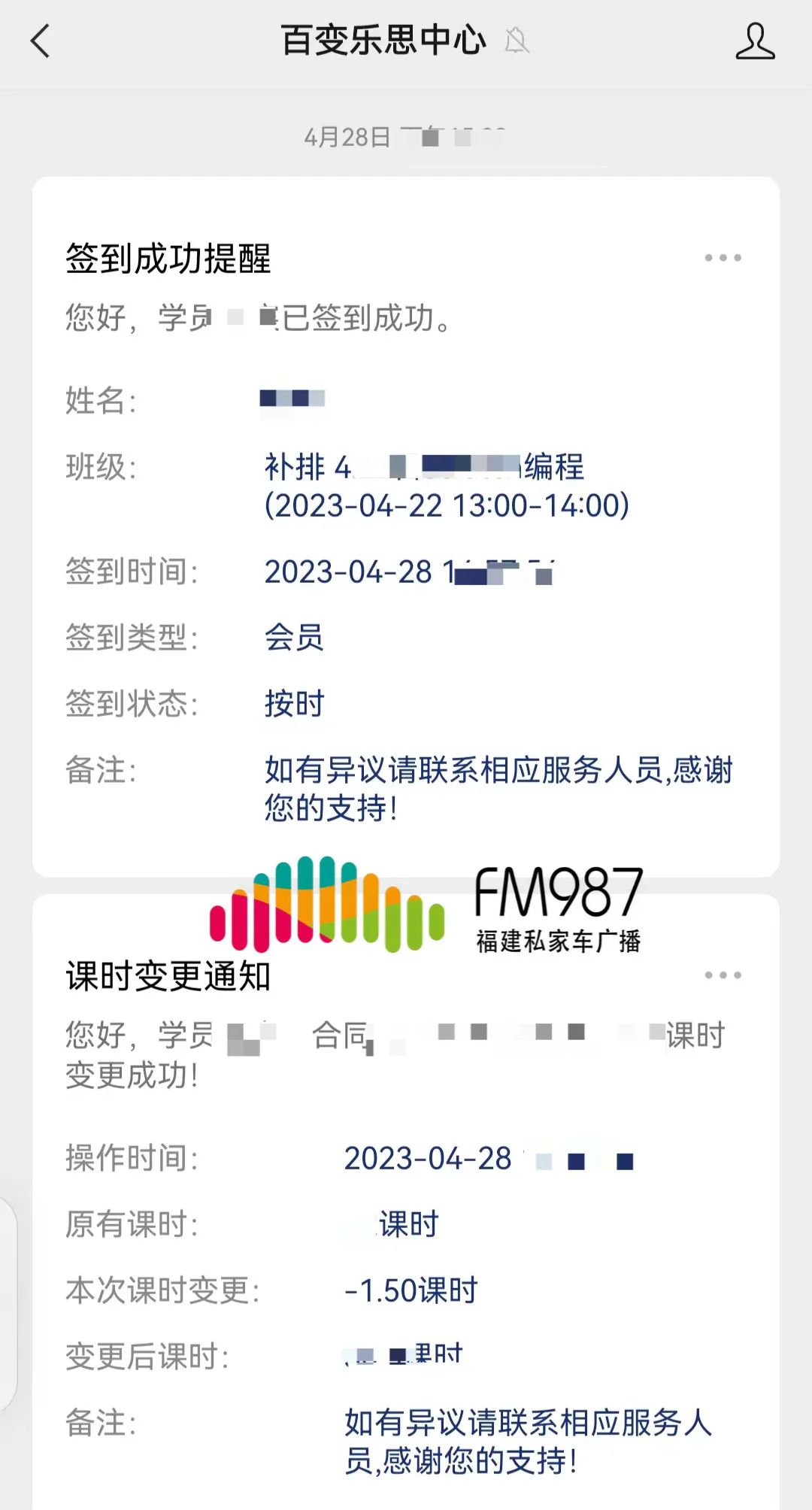Go back from 百变乐思中心 chat

[x=41, y=41]
